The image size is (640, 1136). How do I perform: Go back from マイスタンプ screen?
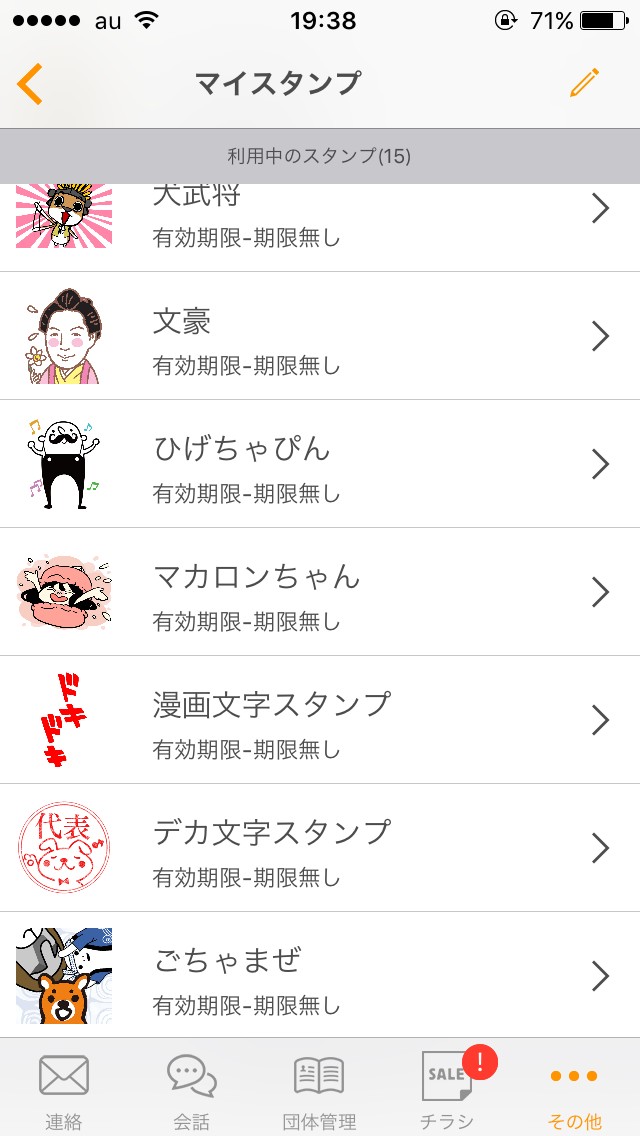(30, 84)
